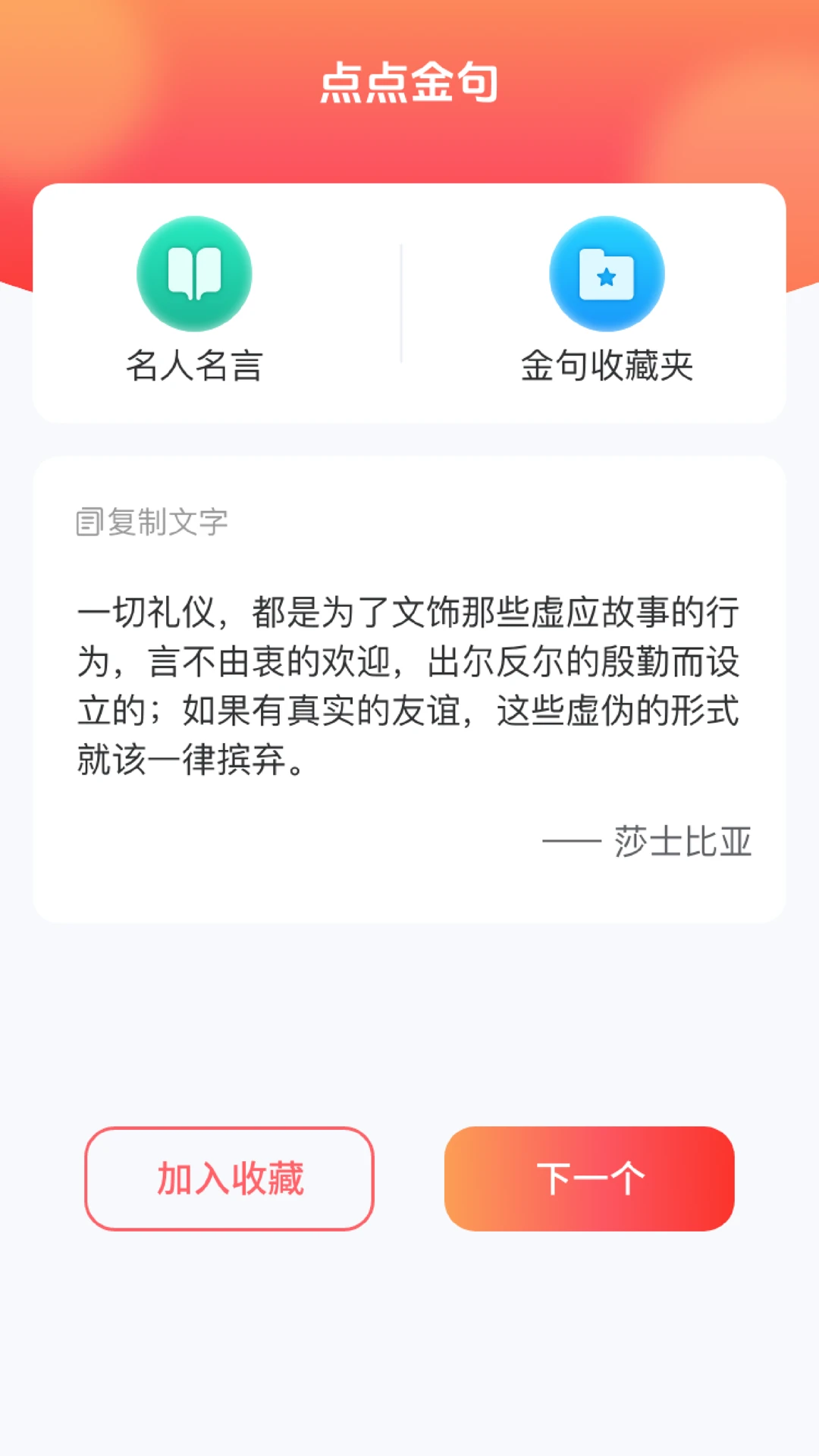
Task: Click the 加入收藏 button to favorite quote
Action: pyautogui.click(x=229, y=1176)
